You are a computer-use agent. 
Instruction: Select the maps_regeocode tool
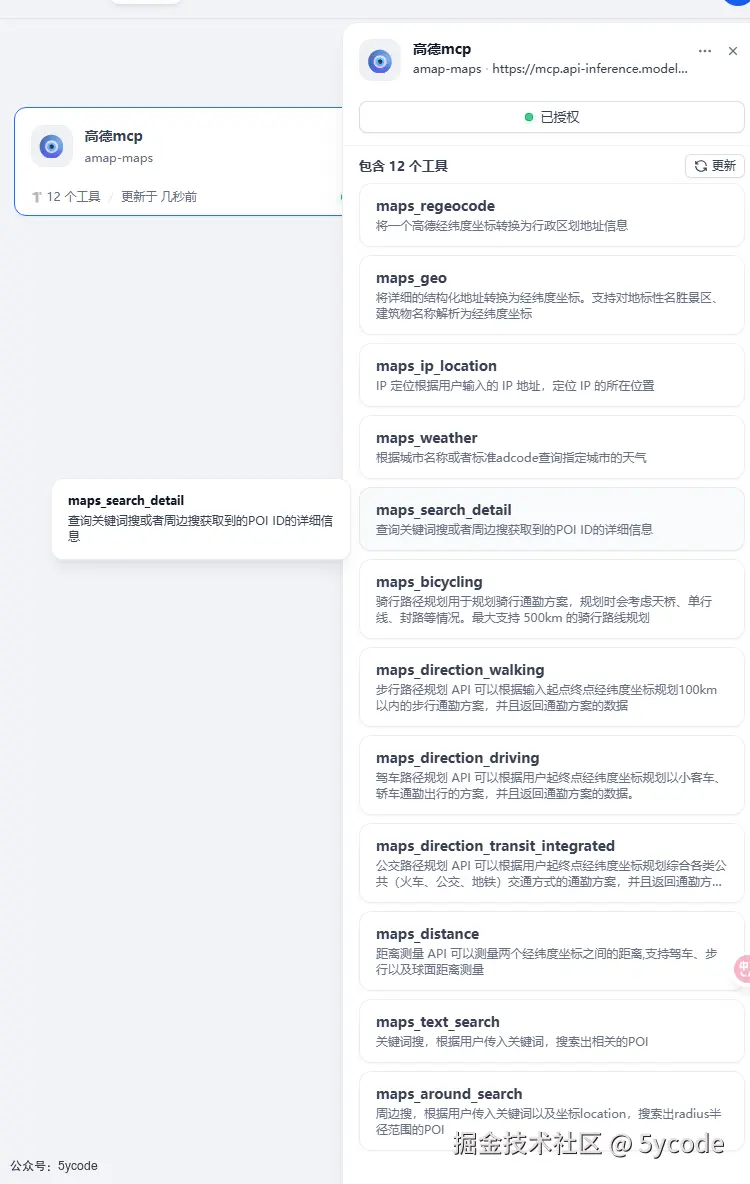tap(551, 215)
